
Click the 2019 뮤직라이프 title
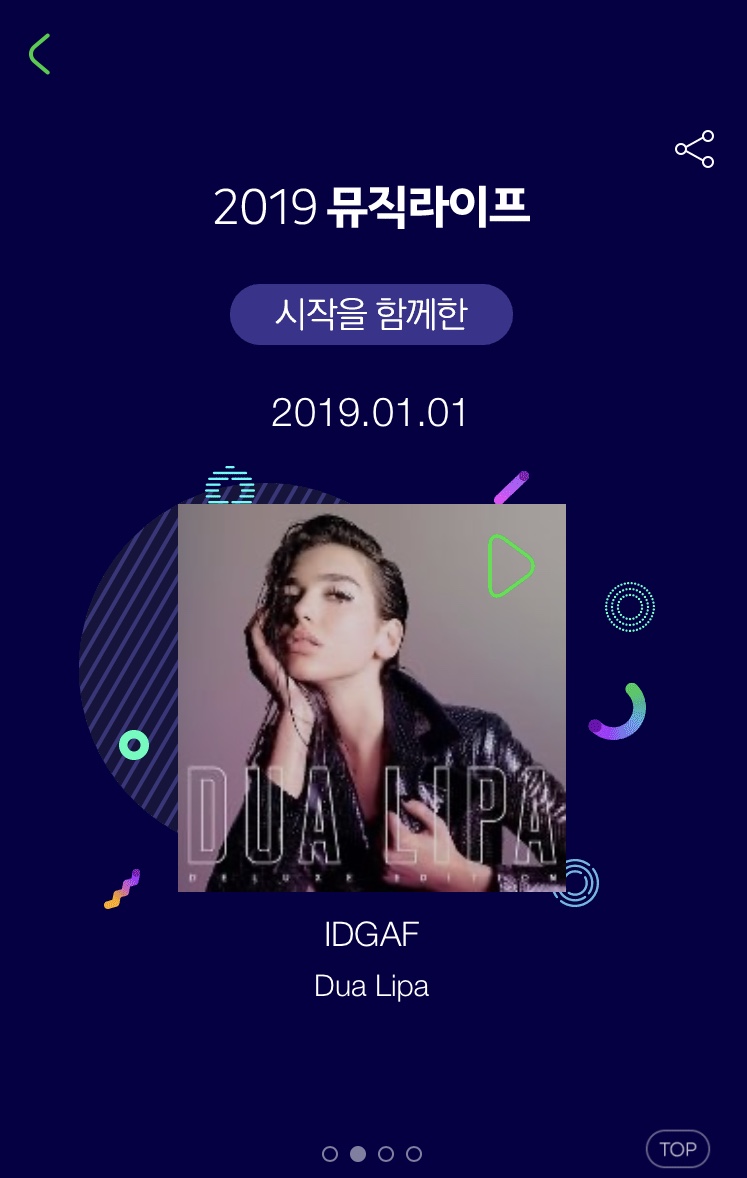(371, 208)
